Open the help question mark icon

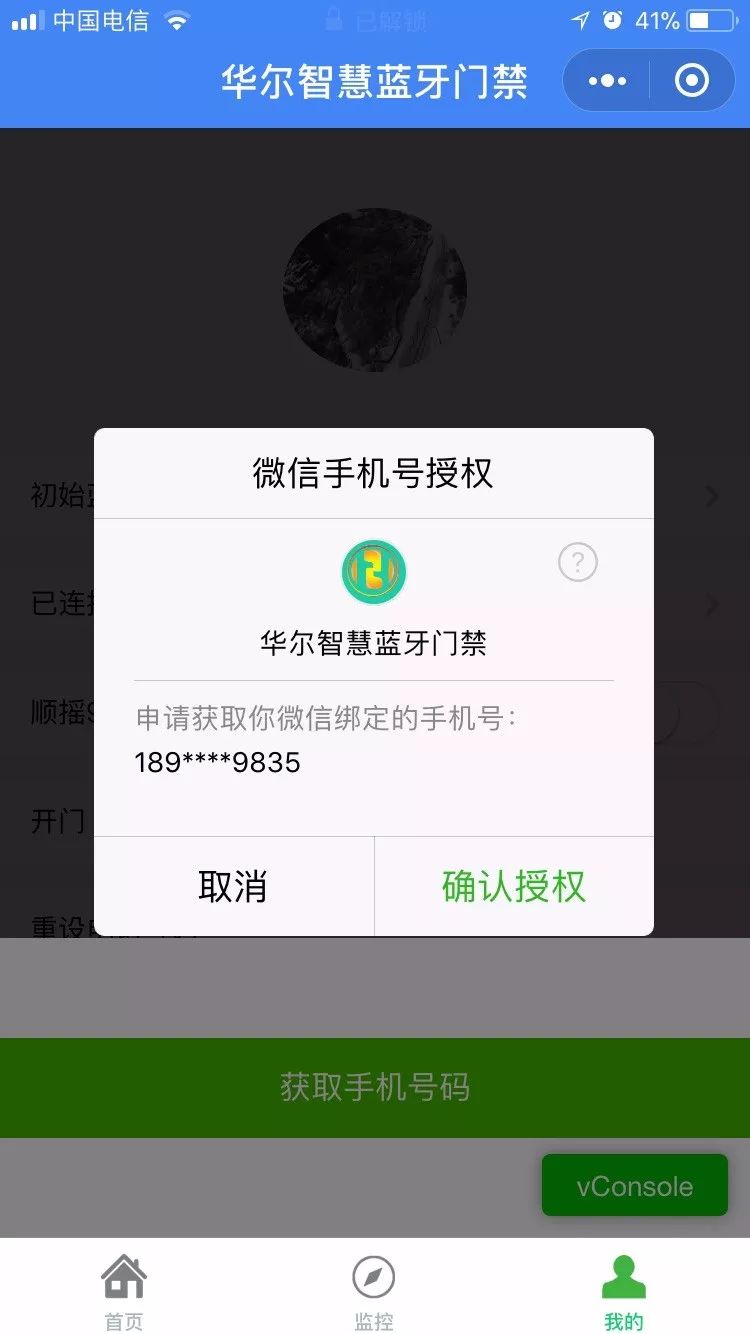point(577,563)
